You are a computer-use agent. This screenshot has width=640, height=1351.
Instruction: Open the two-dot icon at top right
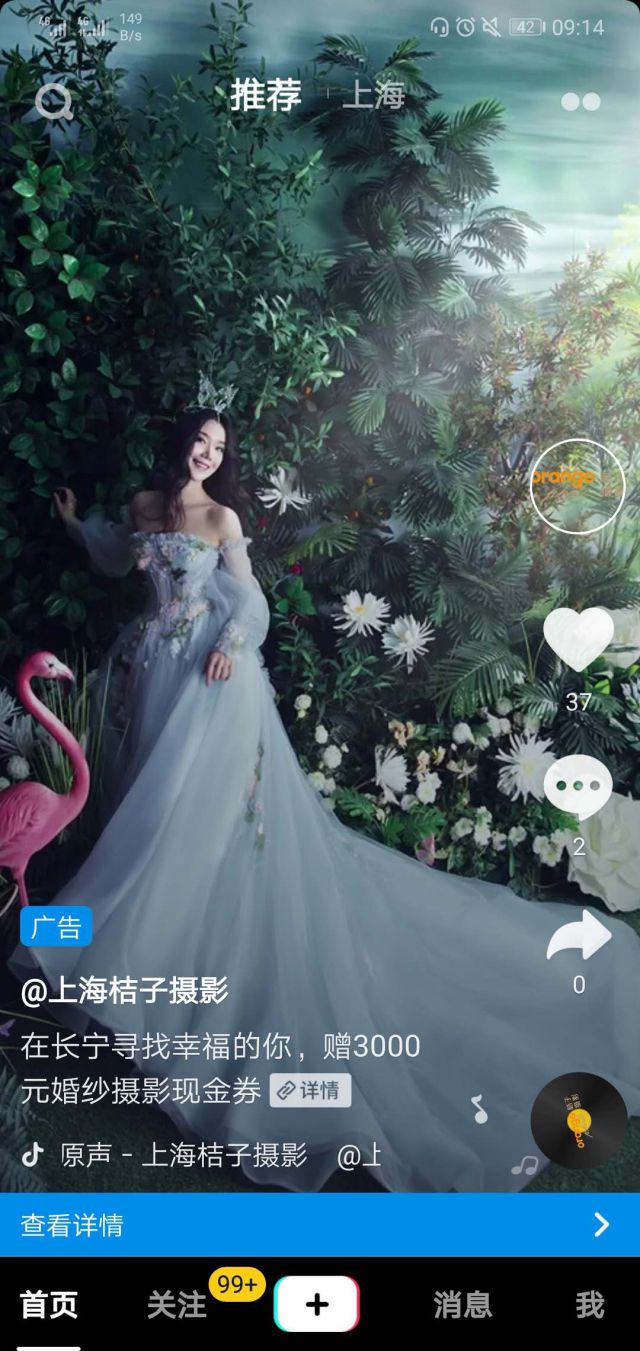tap(580, 101)
